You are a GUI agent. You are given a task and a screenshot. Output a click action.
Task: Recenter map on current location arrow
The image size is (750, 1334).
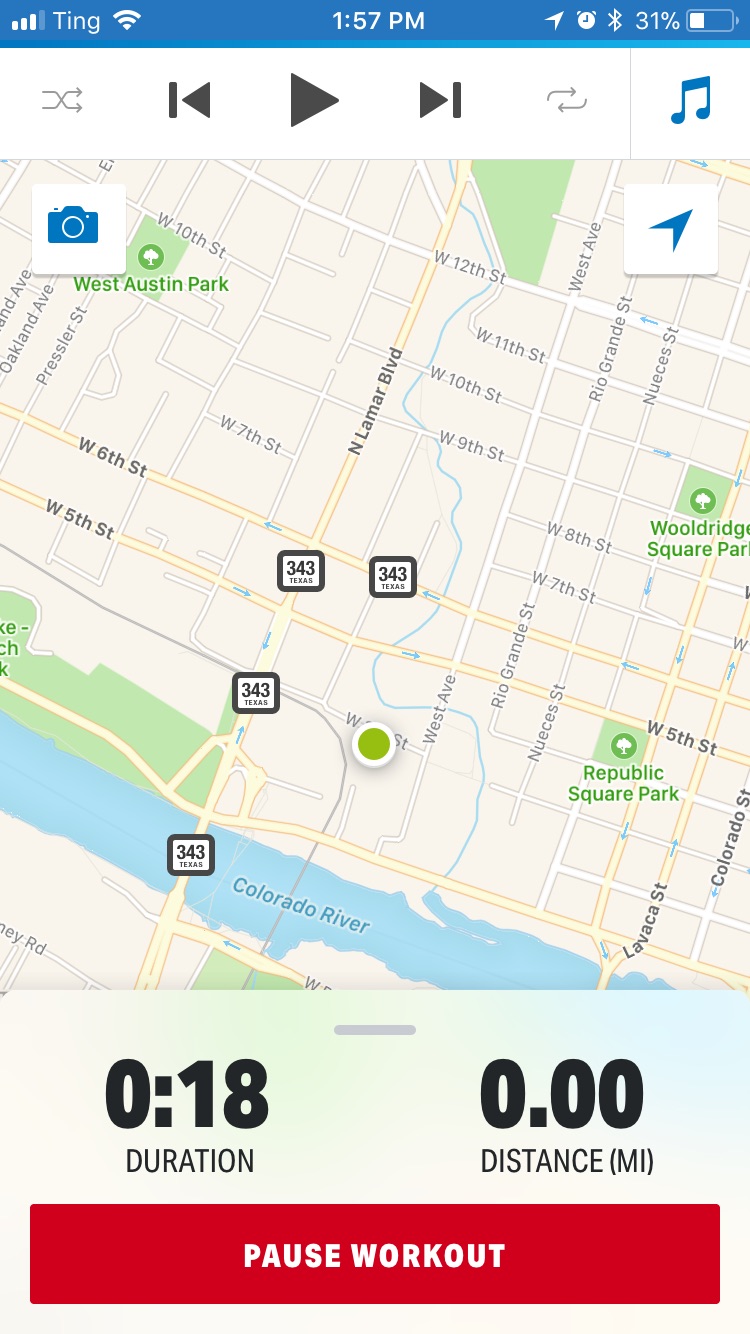click(x=671, y=229)
